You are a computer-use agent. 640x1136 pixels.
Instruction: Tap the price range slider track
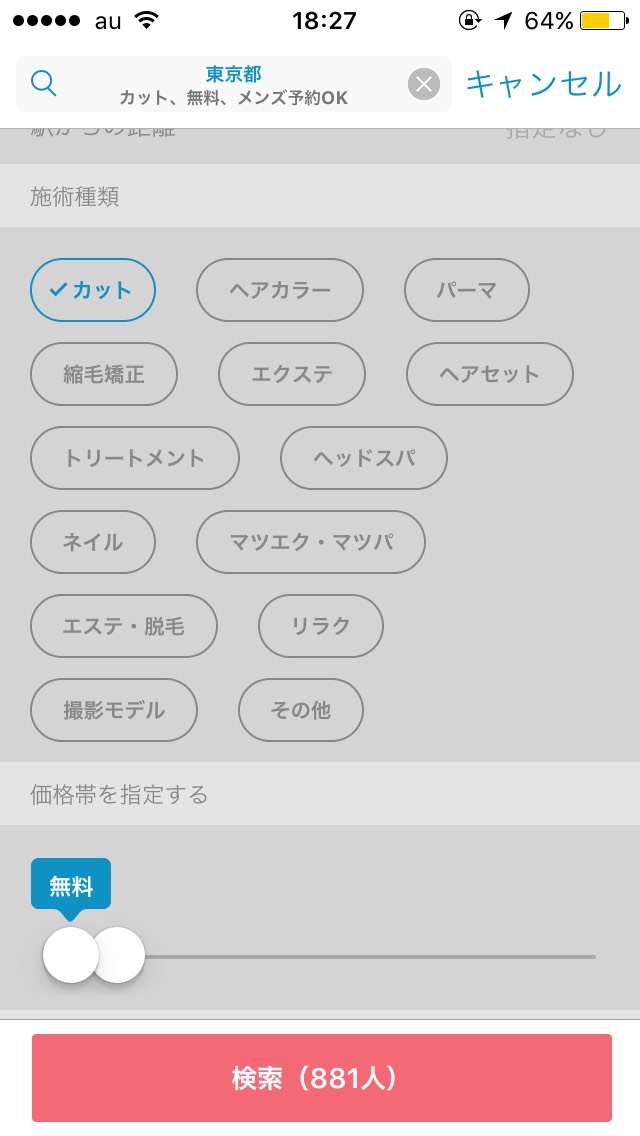pyautogui.click(x=370, y=956)
